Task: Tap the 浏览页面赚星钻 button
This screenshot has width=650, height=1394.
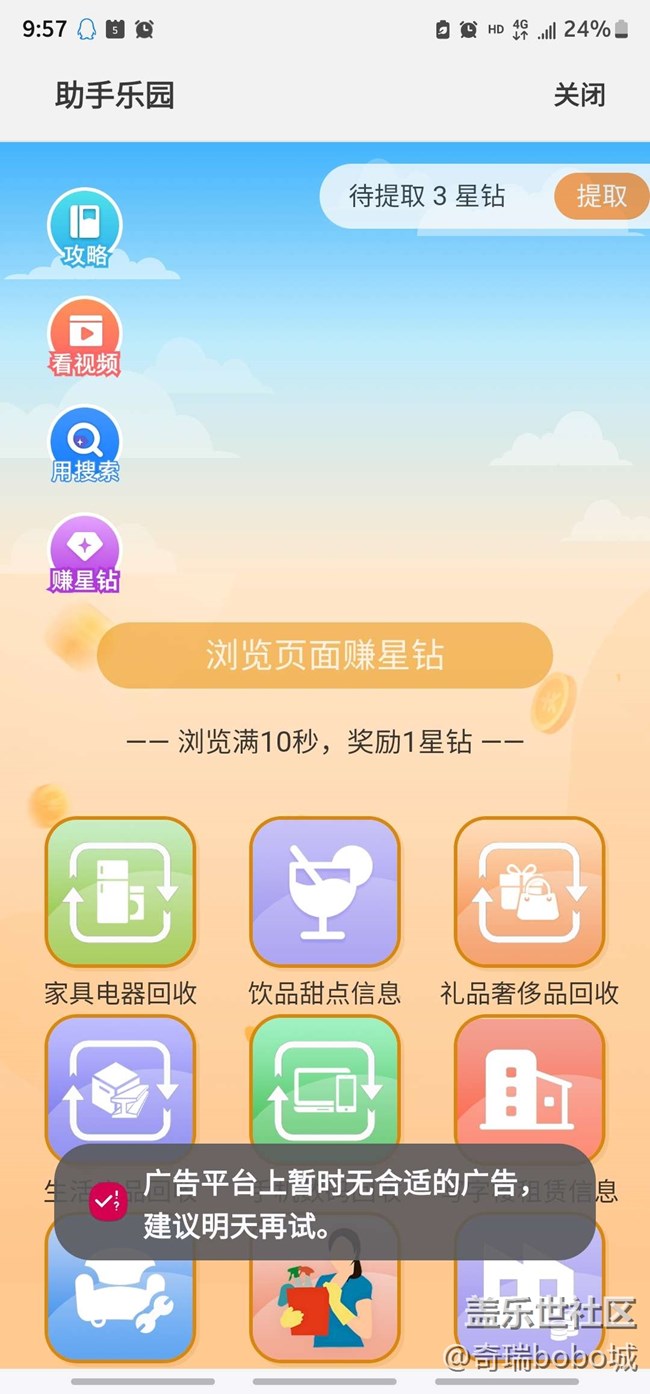Action: [324, 655]
